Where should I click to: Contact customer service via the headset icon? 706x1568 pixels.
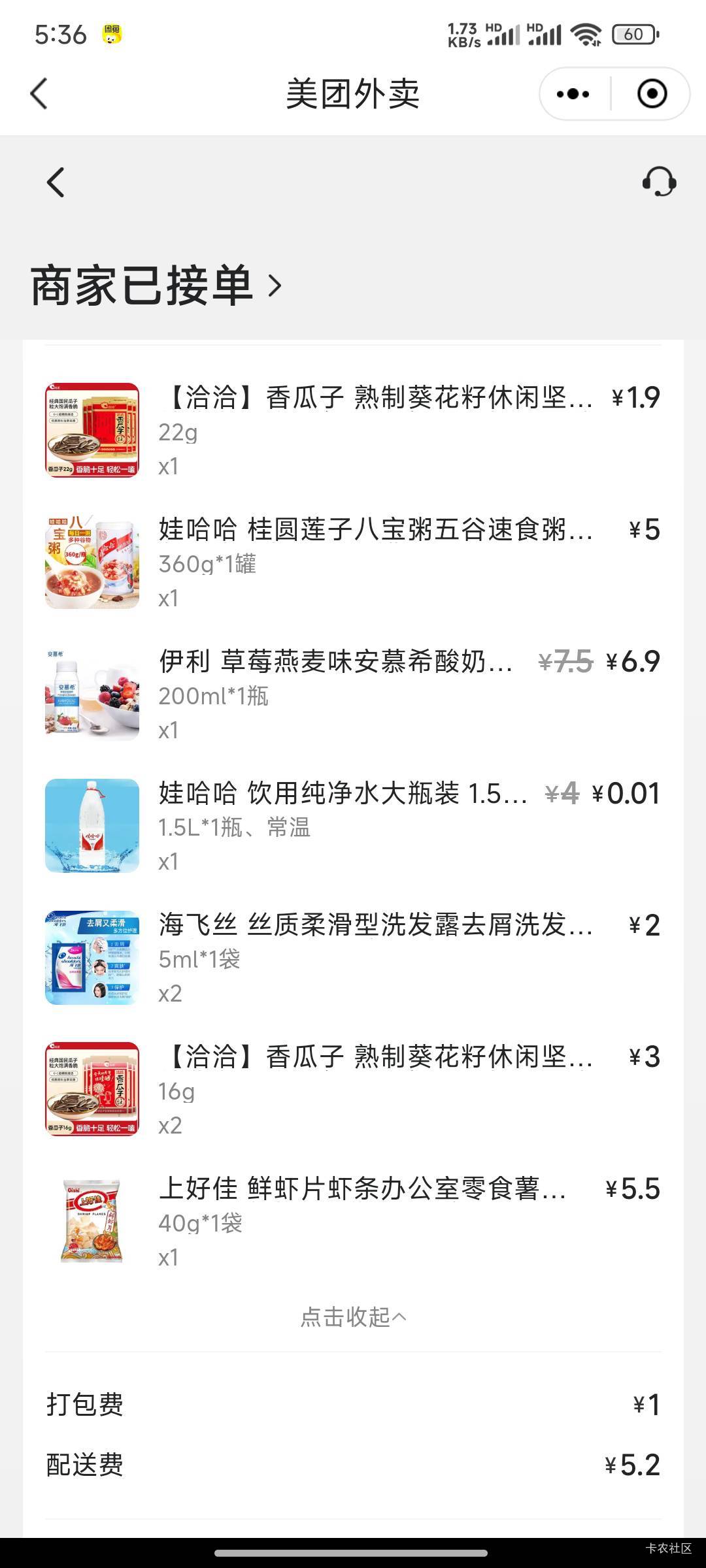[659, 182]
